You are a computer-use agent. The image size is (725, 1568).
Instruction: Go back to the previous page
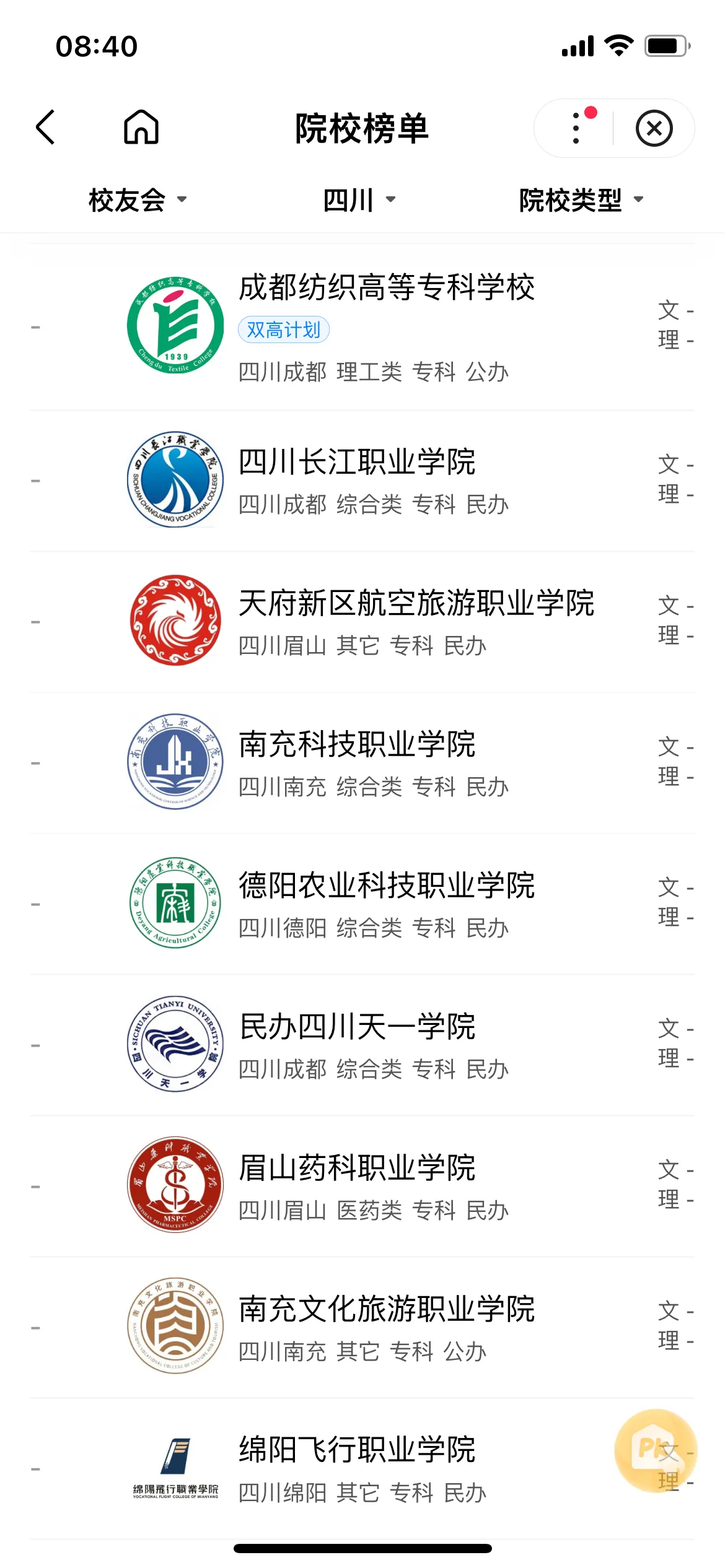coord(46,128)
